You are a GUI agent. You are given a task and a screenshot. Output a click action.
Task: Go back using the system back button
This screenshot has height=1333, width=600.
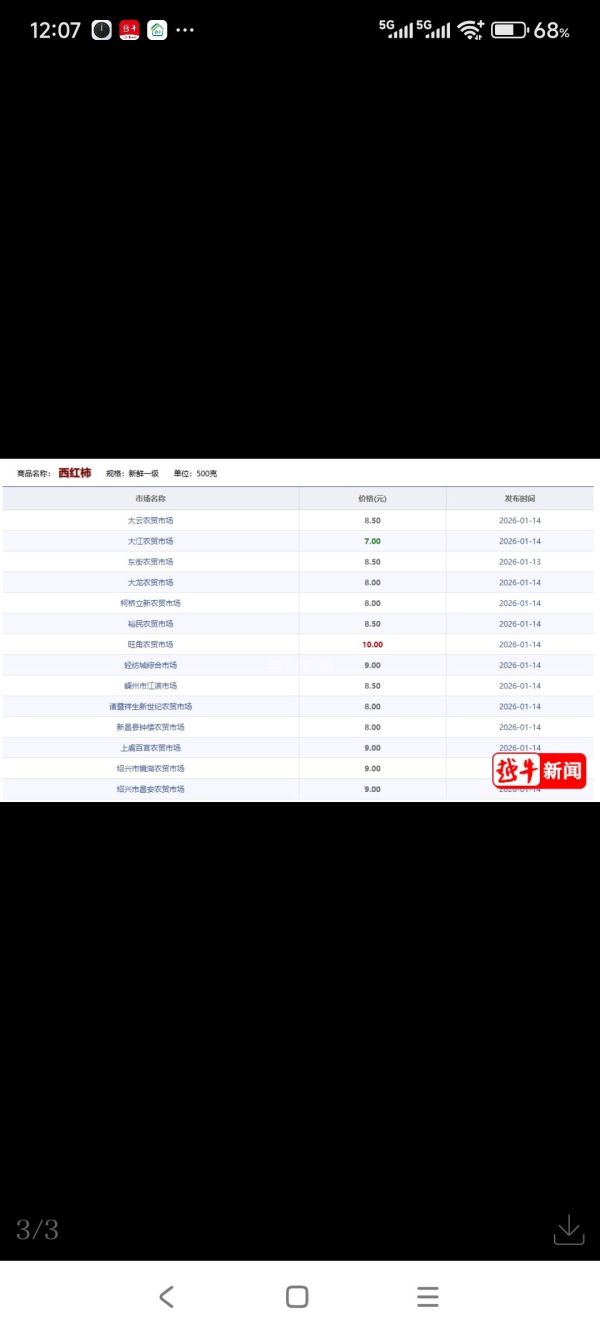167,1297
